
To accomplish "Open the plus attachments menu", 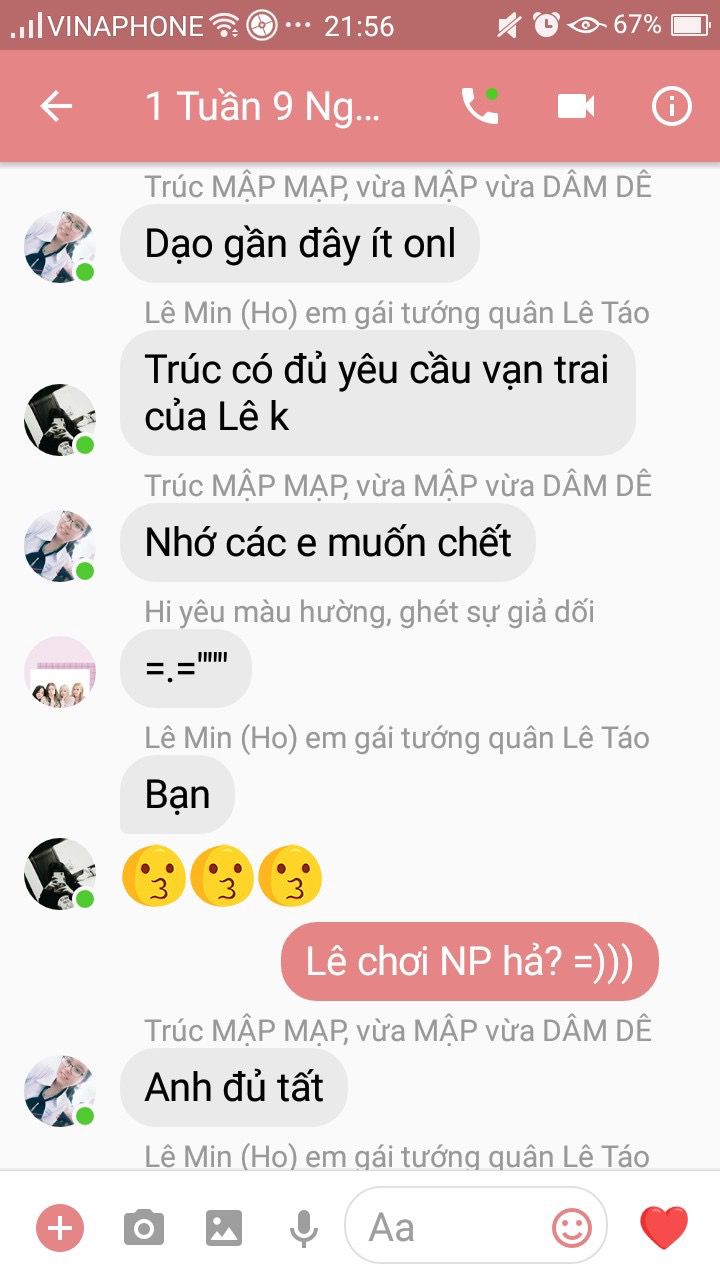I will pyautogui.click(x=60, y=1227).
